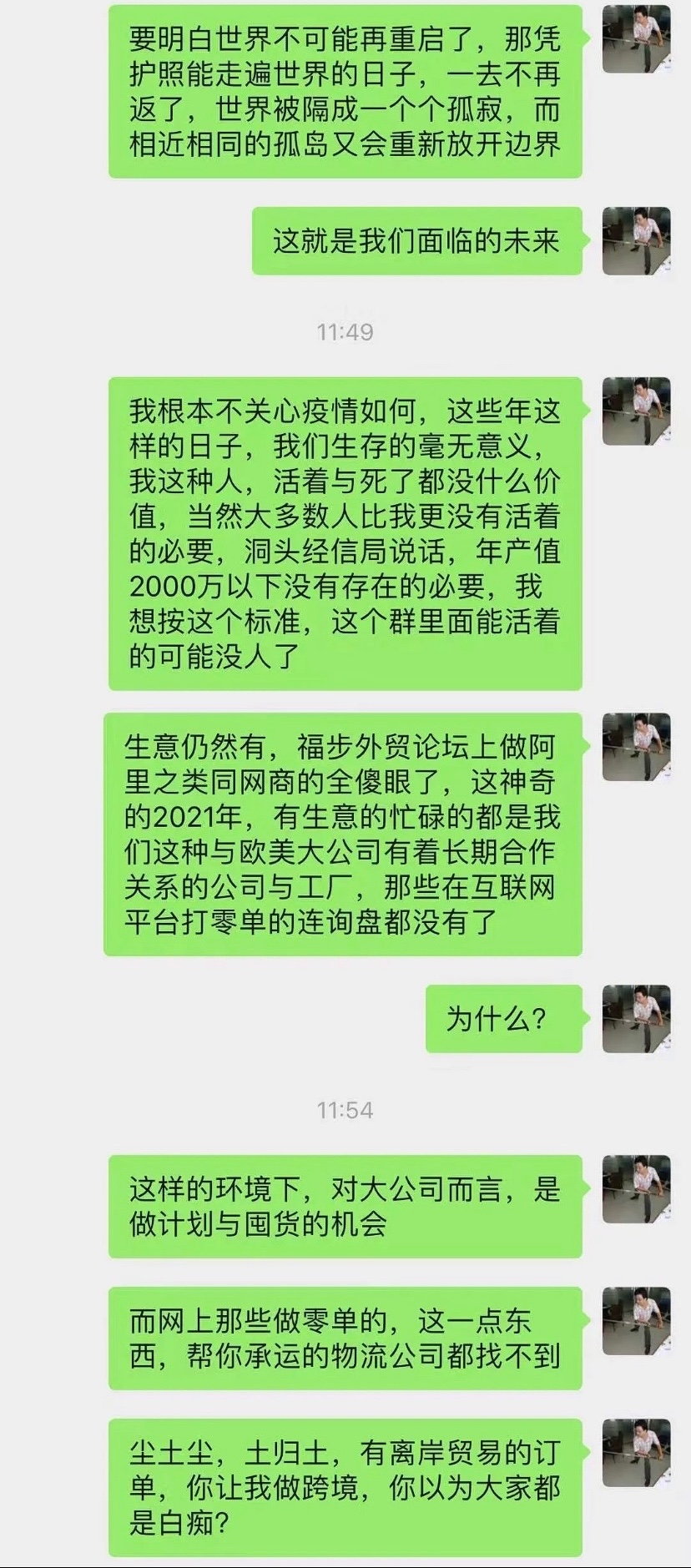Tap avatar beside "而网上那些做零单的" message
Viewport: 691px width, 1568px height.
[x=636, y=1320]
